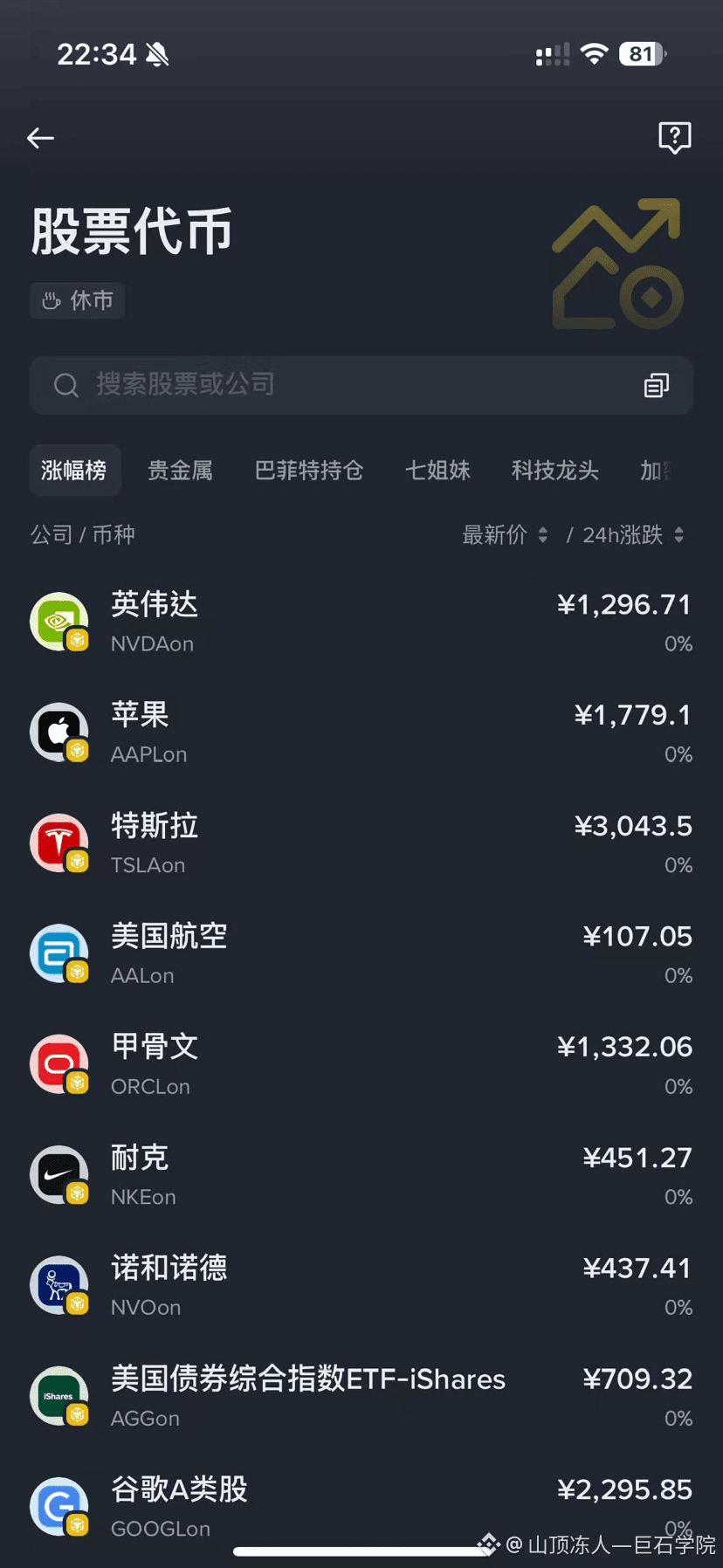Tap the back arrow at top left
Viewport: 723px width, 1568px height.
(x=40, y=137)
